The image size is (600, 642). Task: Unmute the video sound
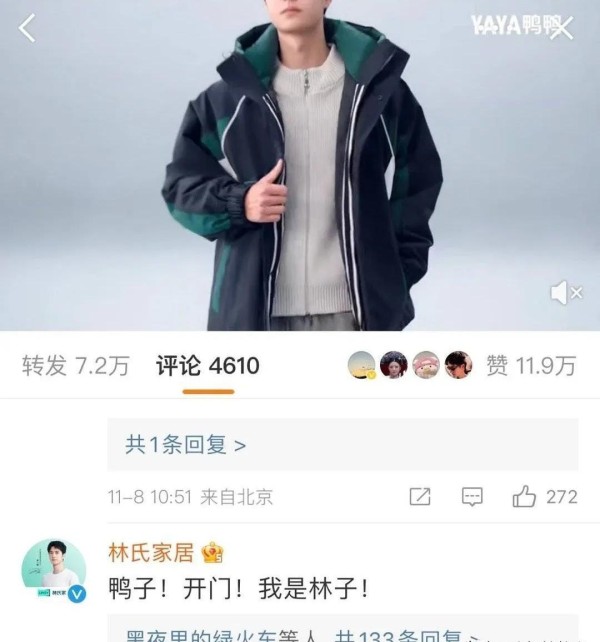[x=565, y=292]
